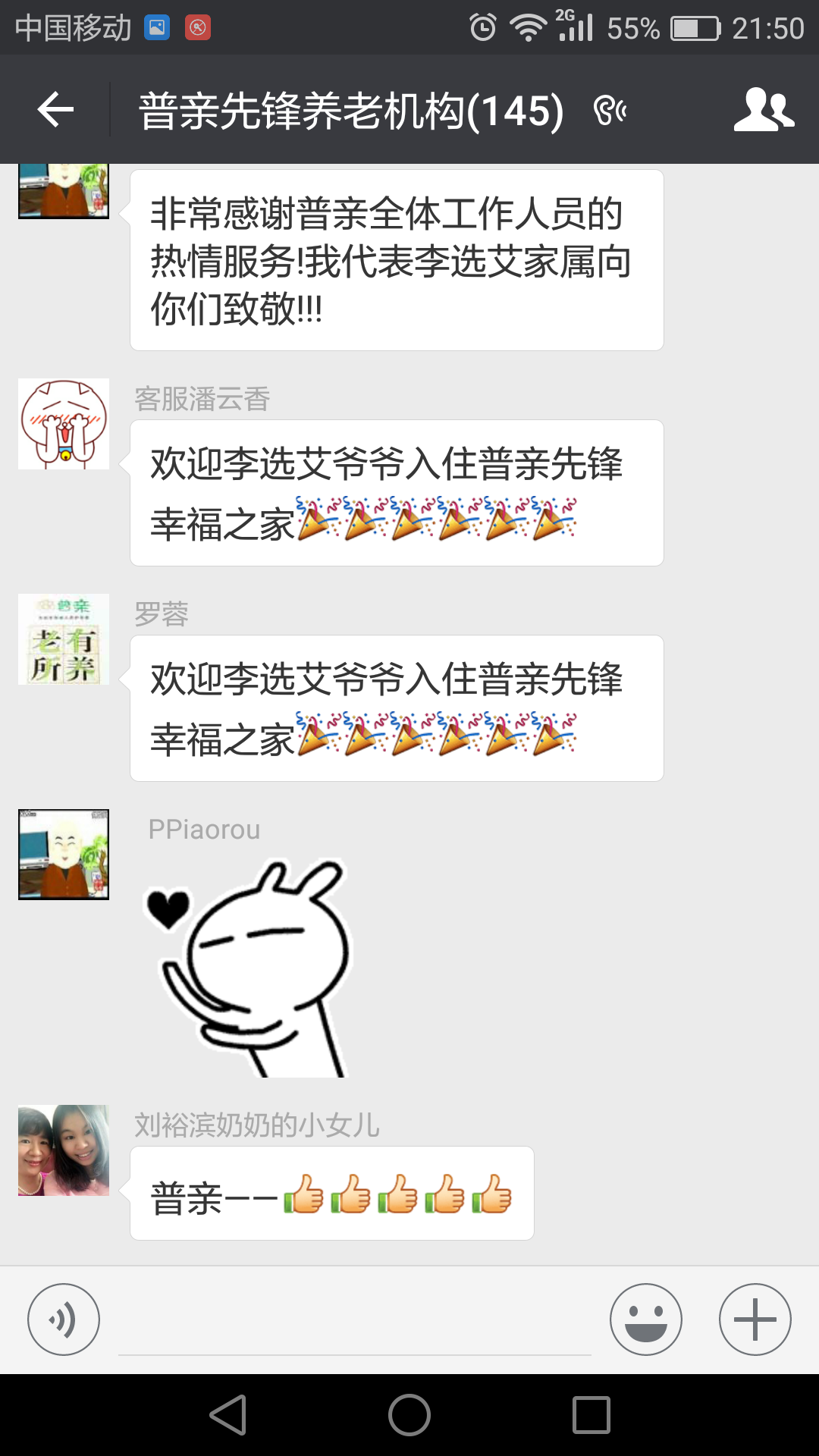The height and width of the screenshot is (1456, 819).
Task: Open recent apps from navigation bar
Action: (x=591, y=1415)
